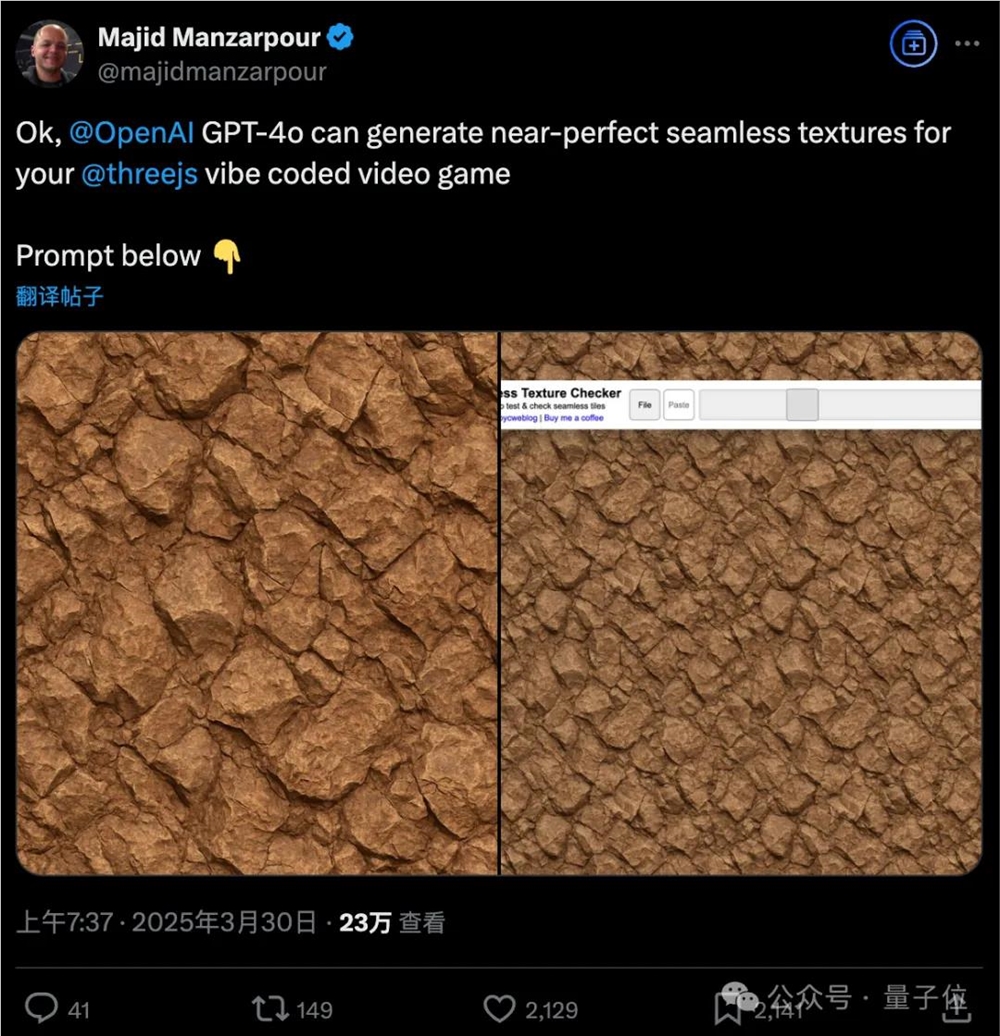Translate the post via 翻译帖子

(x=60, y=296)
